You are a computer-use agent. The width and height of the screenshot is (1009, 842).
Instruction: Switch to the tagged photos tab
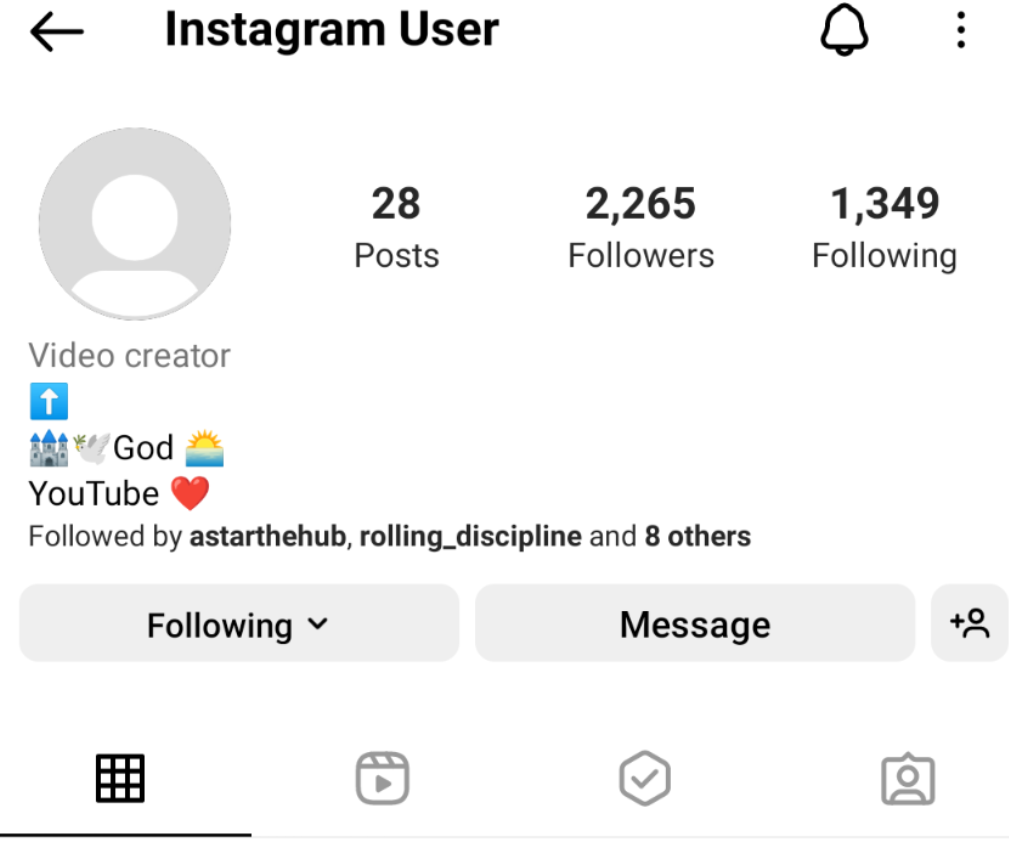tap(907, 778)
